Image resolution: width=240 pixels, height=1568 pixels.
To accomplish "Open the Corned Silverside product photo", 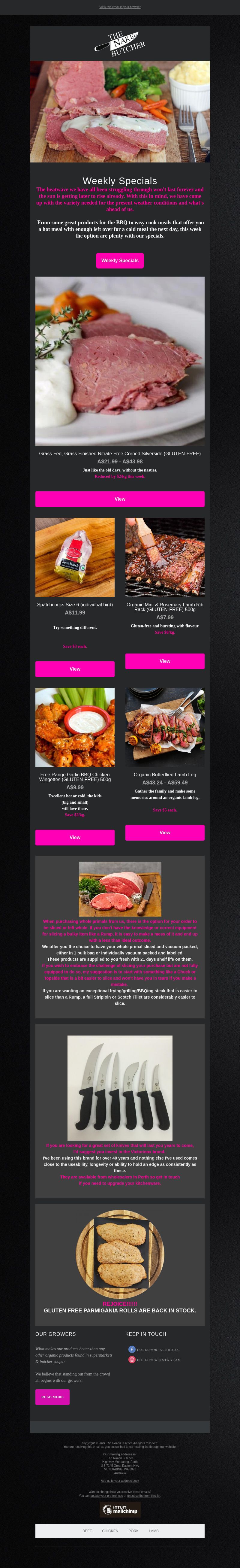I will [x=120, y=361].
